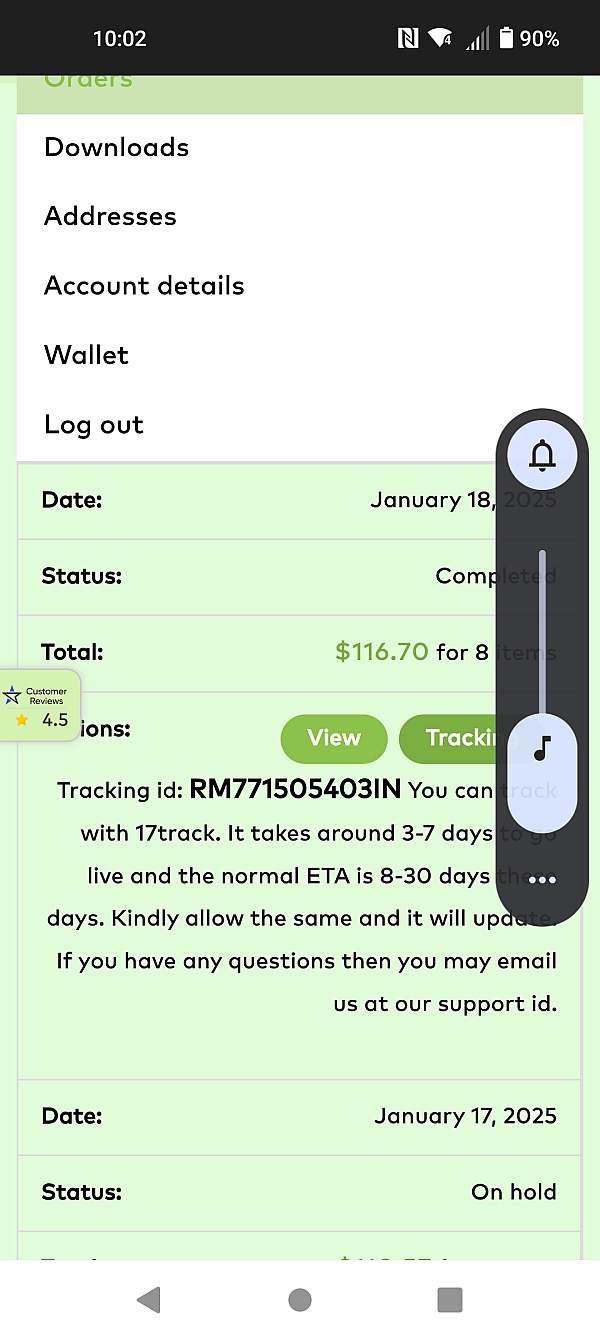Go back using the system back button
Image resolution: width=600 pixels, height=1340 pixels.
tap(149, 1299)
